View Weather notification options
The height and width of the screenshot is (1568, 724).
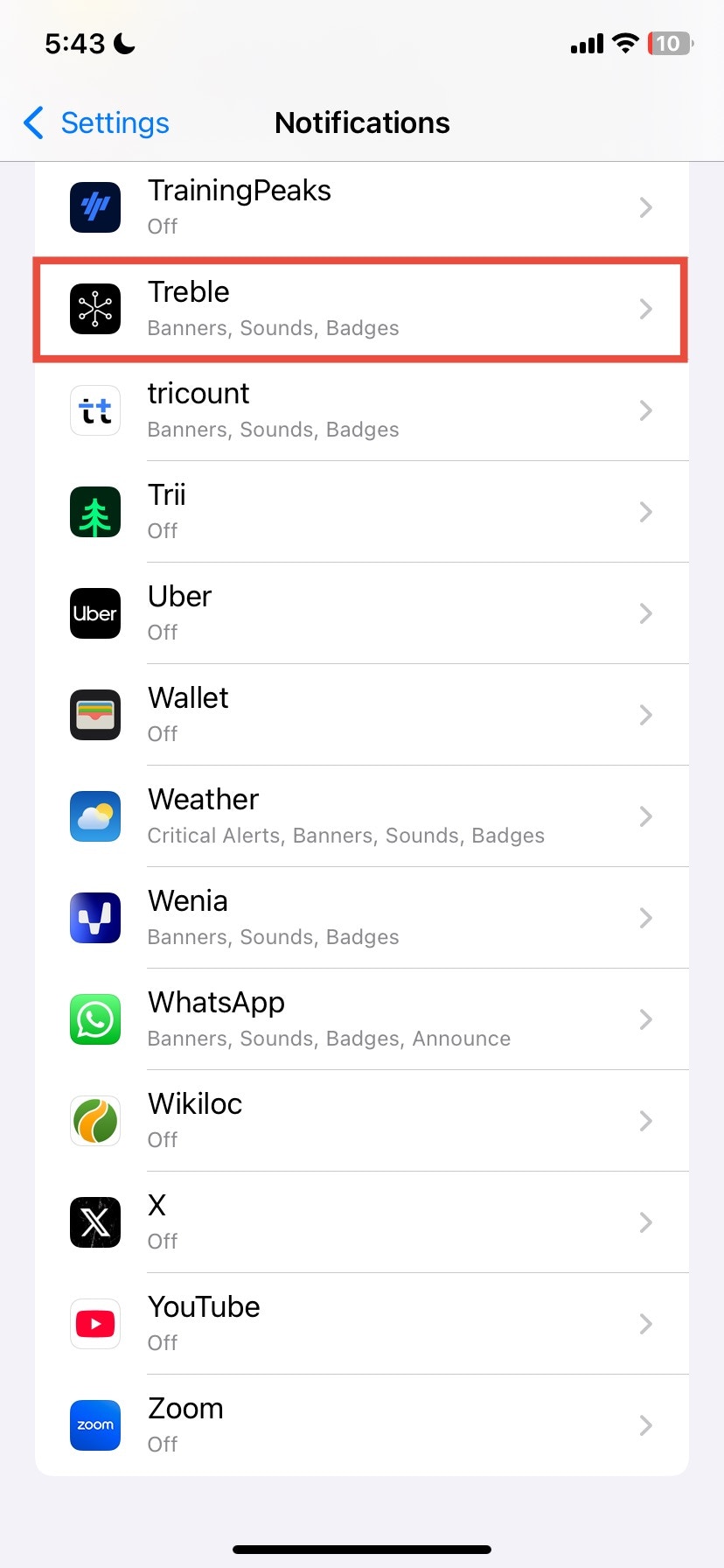(x=362, y=816)
